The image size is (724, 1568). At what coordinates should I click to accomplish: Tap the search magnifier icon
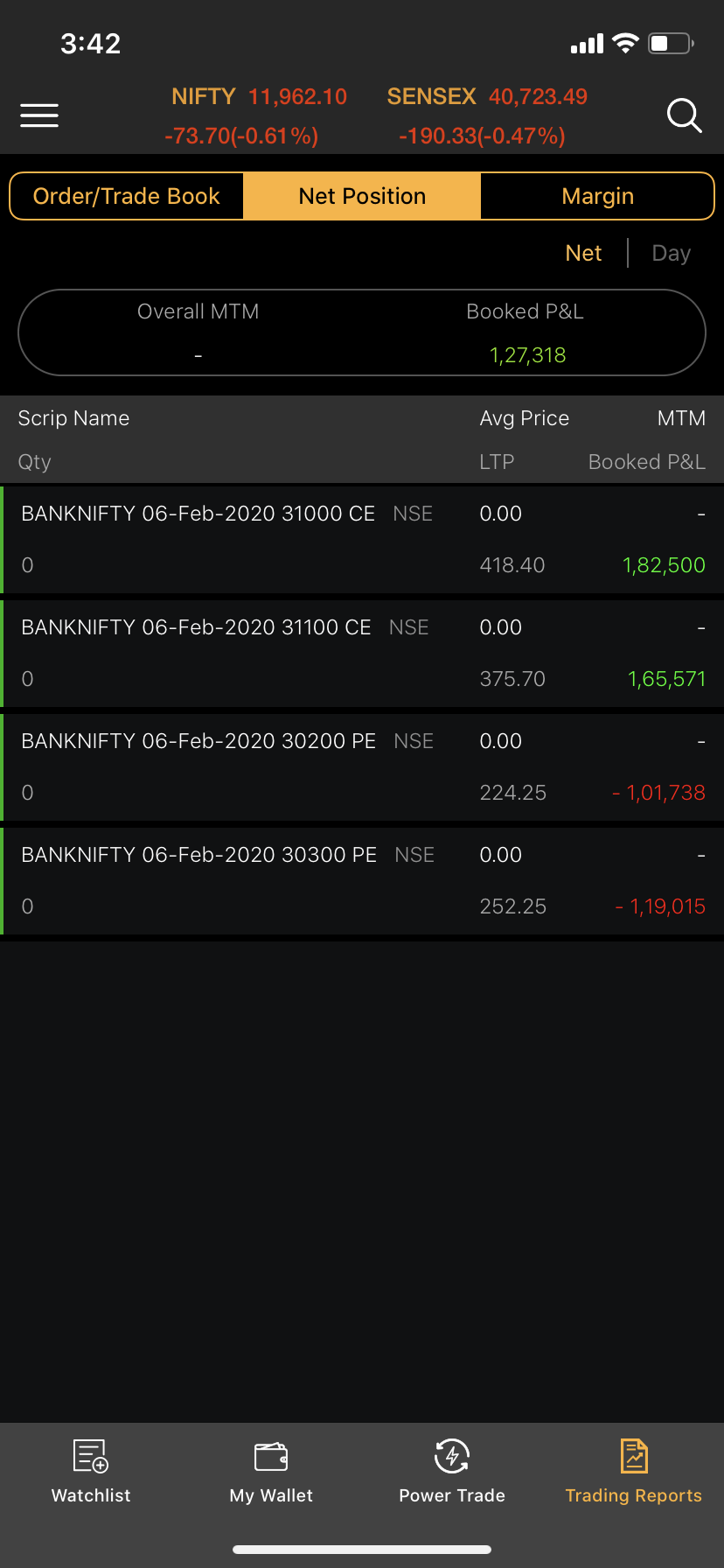tap(684, 115)
